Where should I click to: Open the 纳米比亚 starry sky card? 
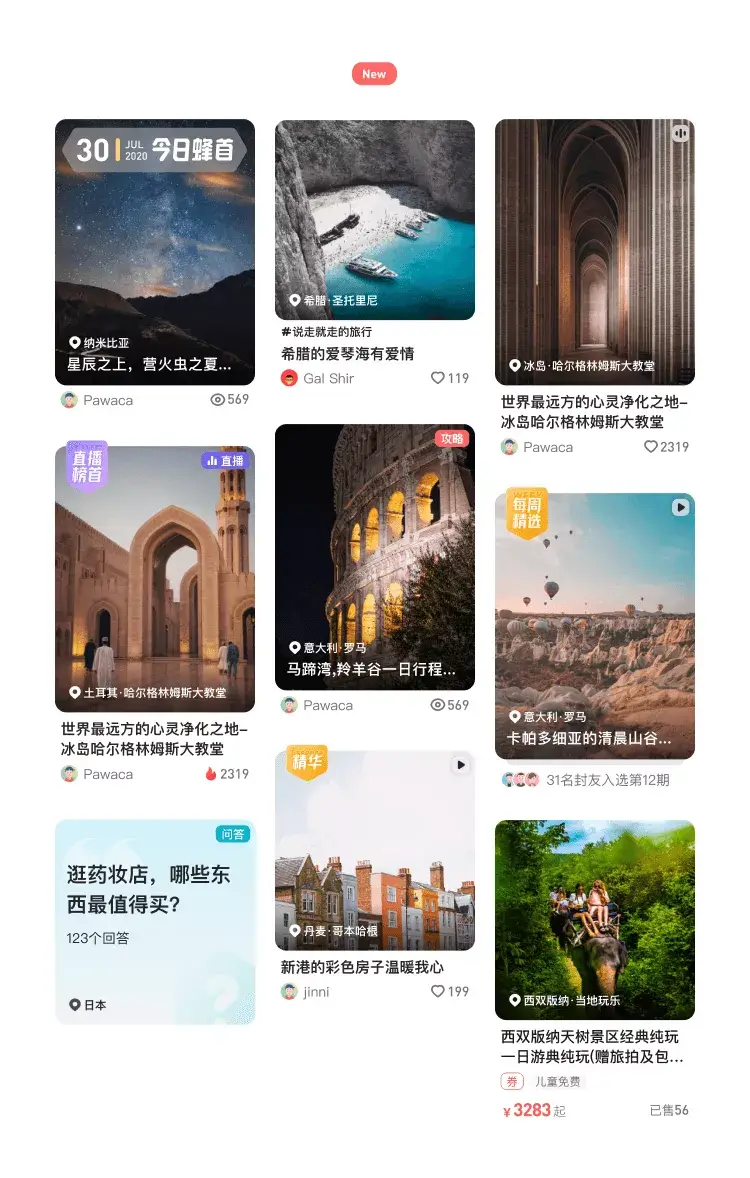coord(155,252)
